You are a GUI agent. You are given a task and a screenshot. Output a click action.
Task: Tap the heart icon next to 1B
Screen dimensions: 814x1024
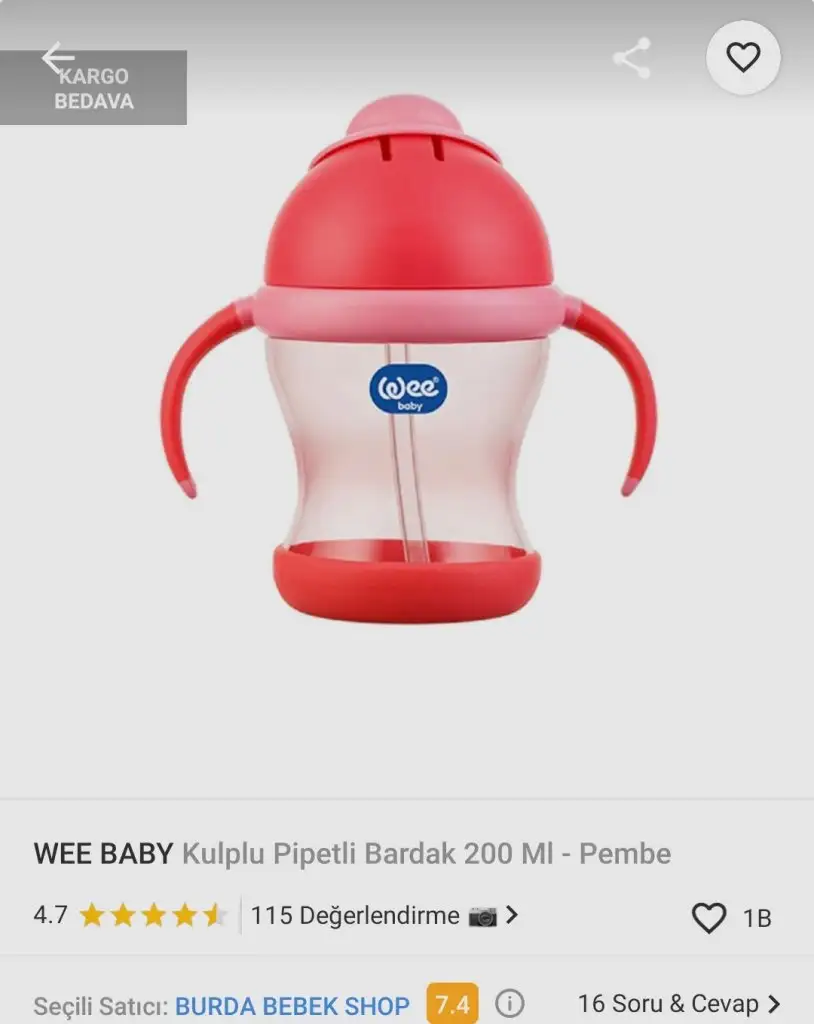click(x=709, y=918)
